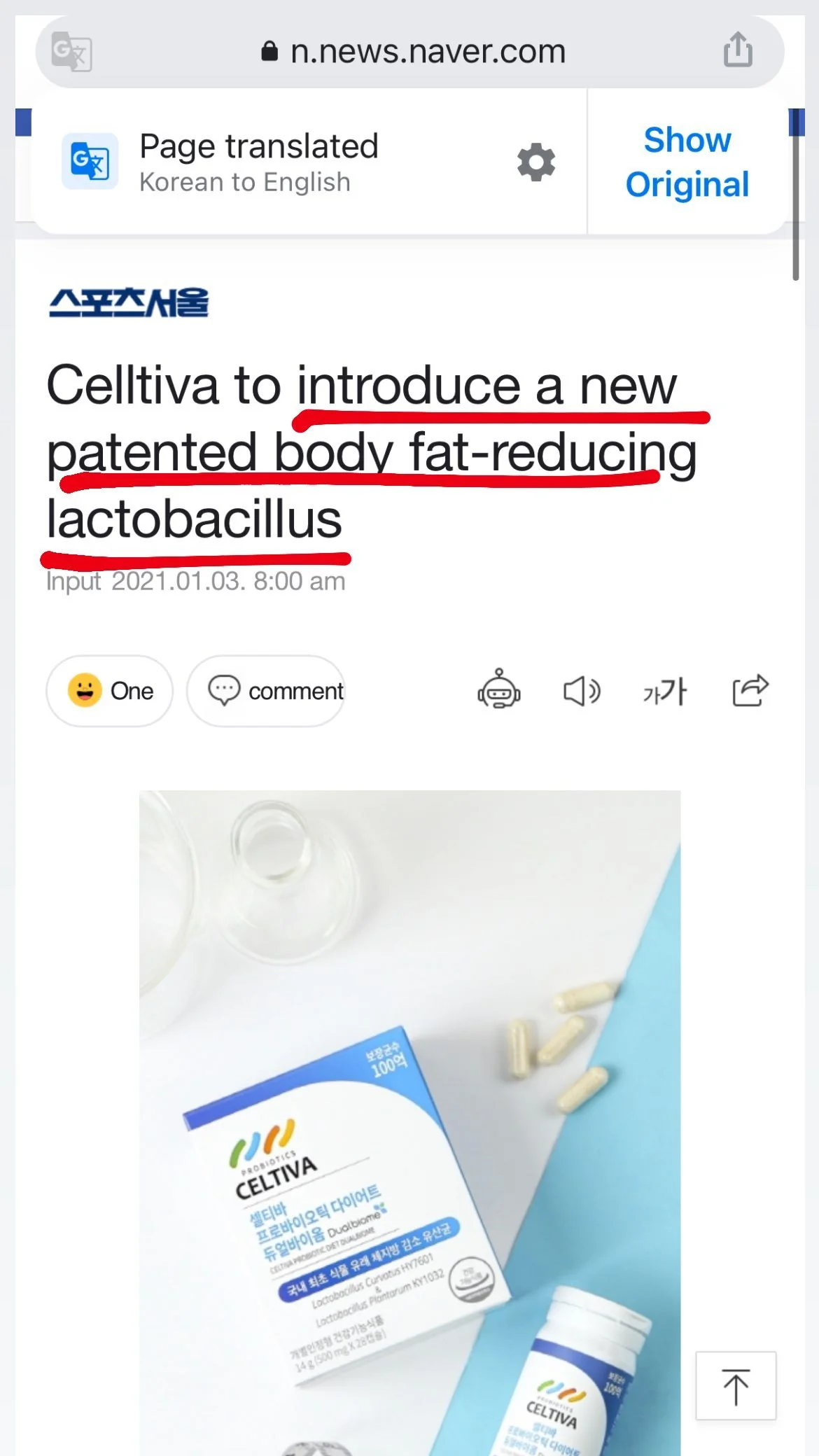The height and width of the screenshot is (1456, 819).
Task: Change the font size with the 가가 icon
Action: click(x=665, y=692)
